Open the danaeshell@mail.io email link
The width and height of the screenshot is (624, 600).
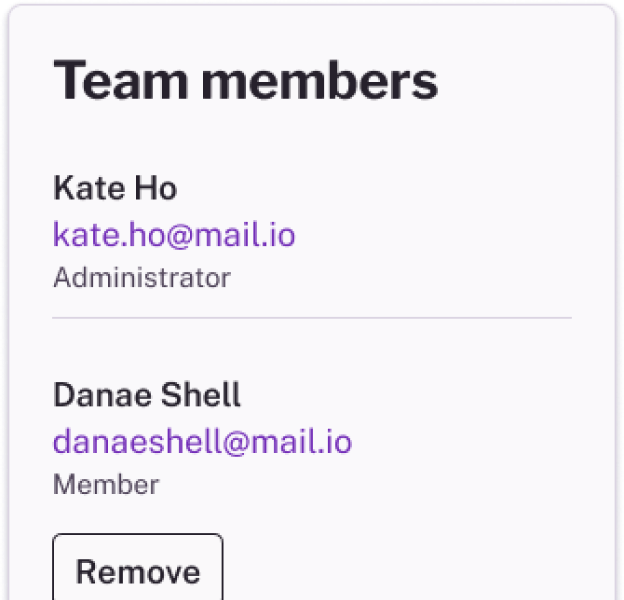[202, 442]
